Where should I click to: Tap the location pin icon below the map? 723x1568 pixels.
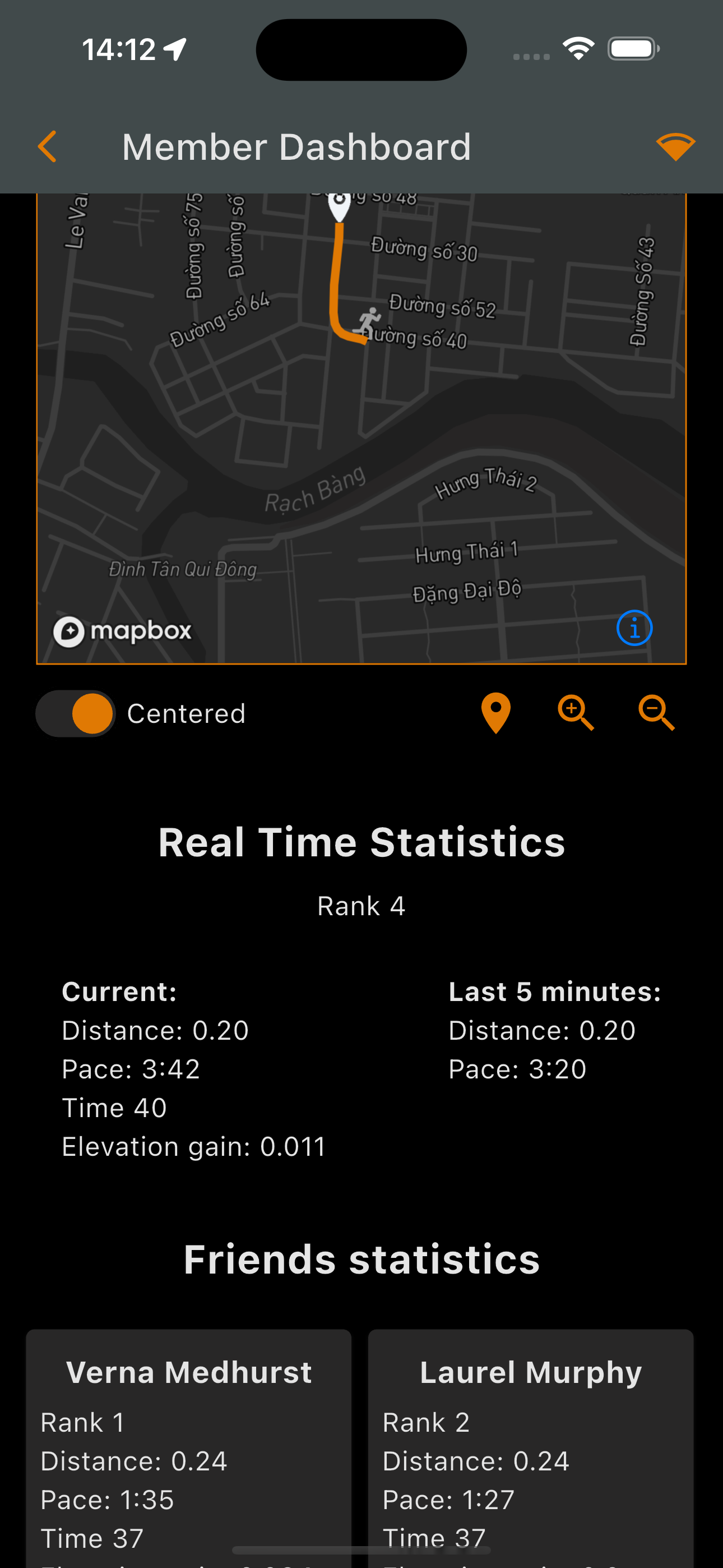coord(496,713)
